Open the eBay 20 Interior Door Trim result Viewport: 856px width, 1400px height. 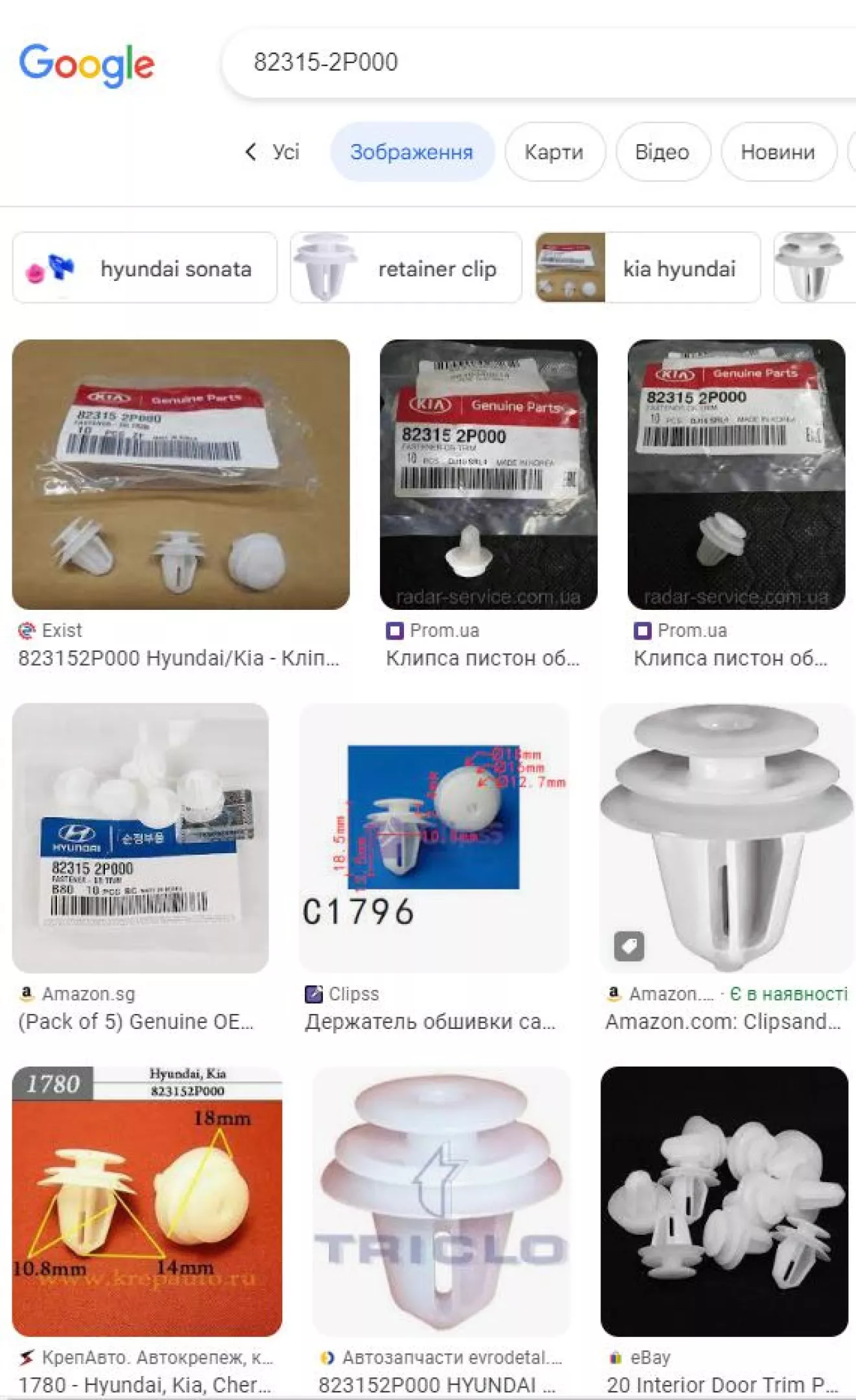(x=724, y=1201)
